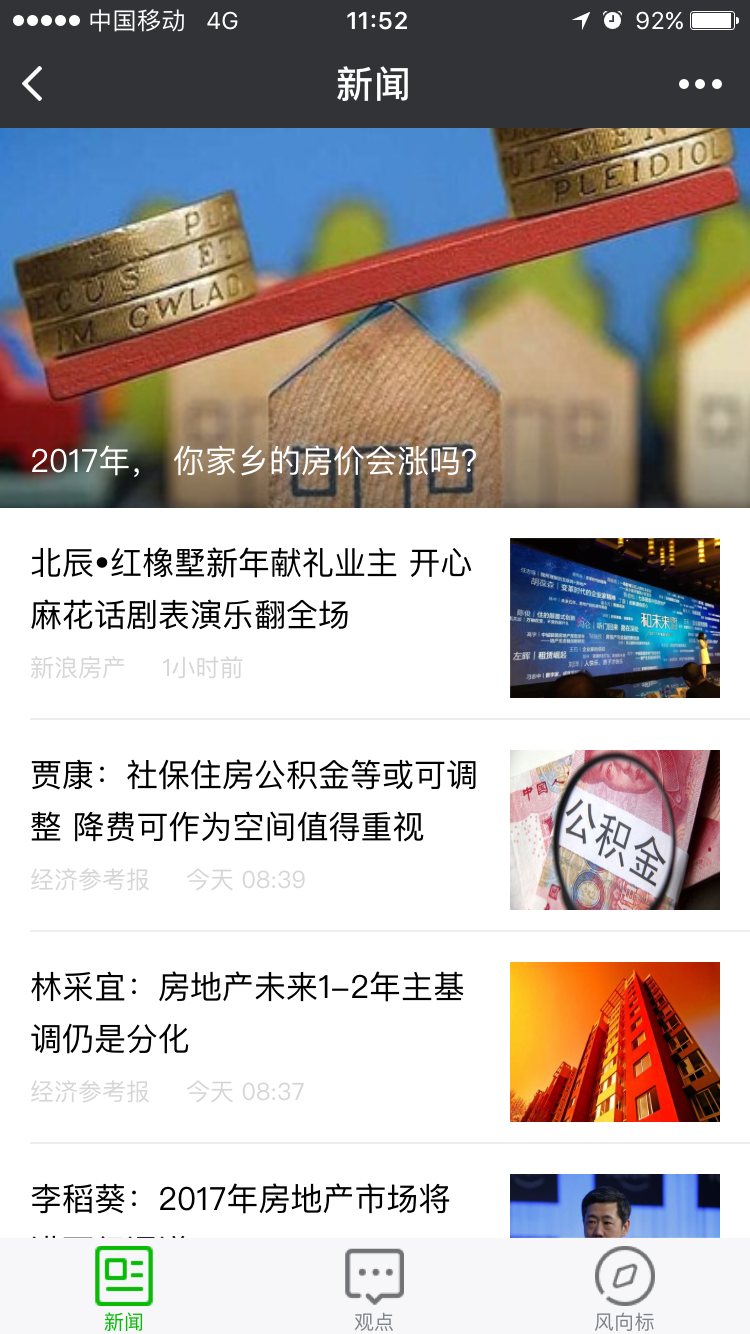The image size is (750, 1334).
Task: Open the three-dot overflow menu
Action: click(700, 84)
